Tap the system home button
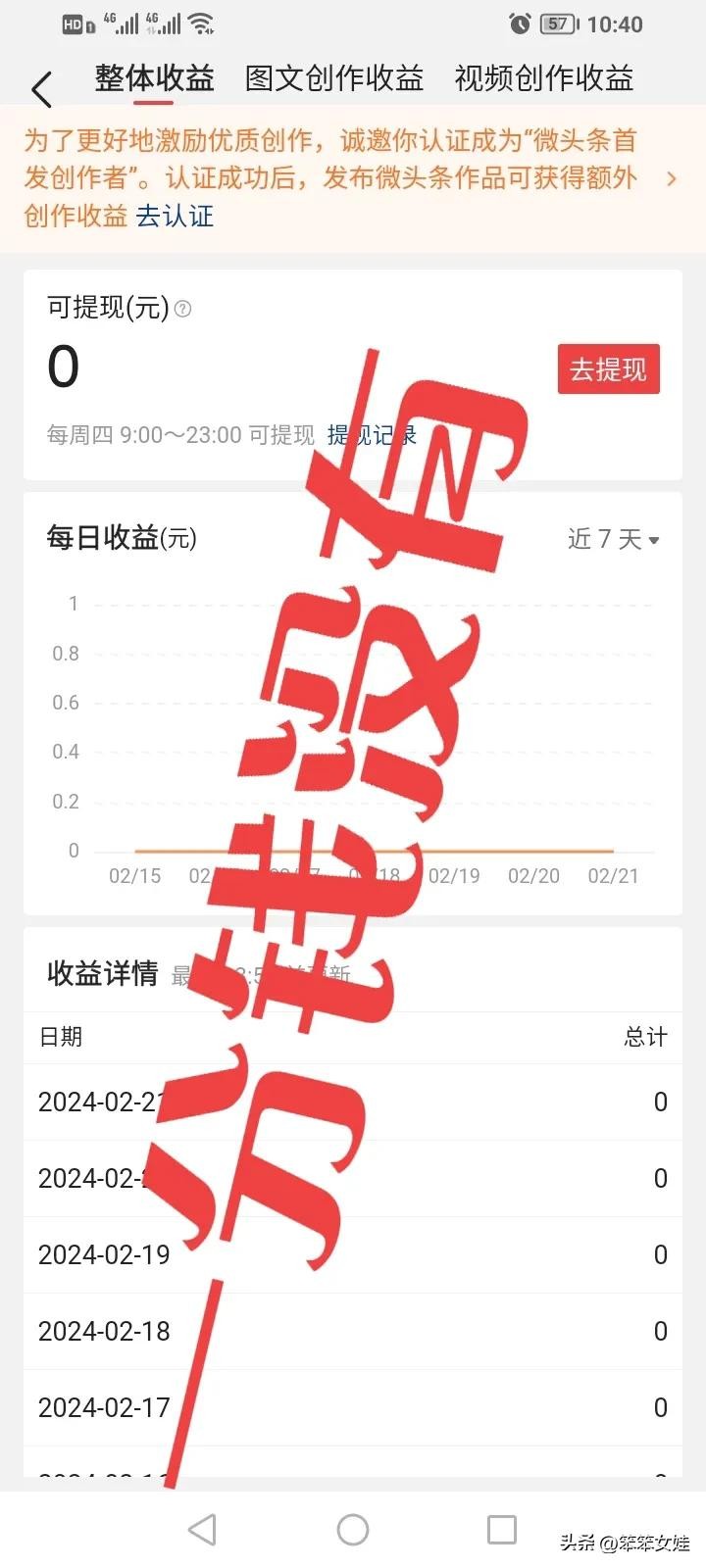Viewport: 706px width, 1568px height. [x=353, y=1529]
